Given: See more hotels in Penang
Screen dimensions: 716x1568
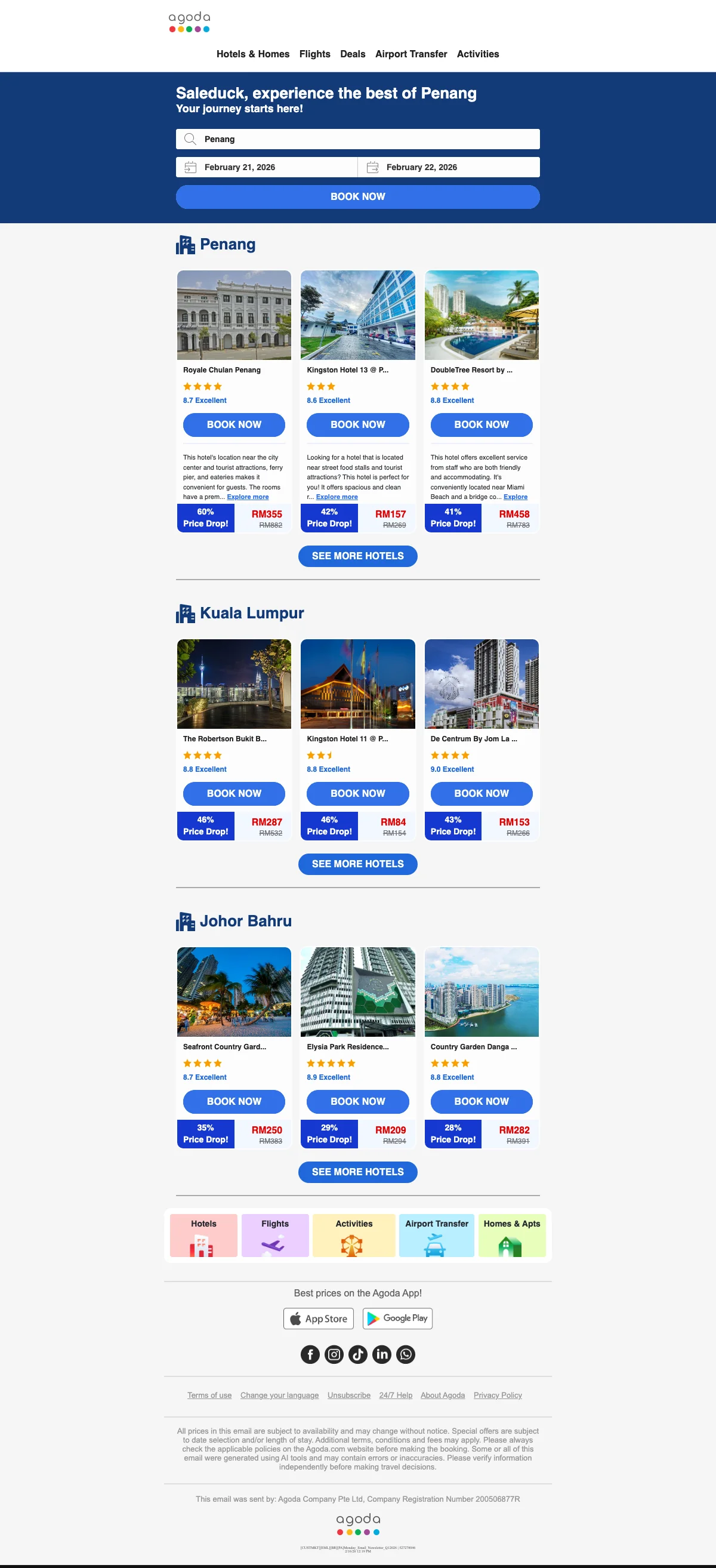Looking at the screenshot, I should coord(357,556).
